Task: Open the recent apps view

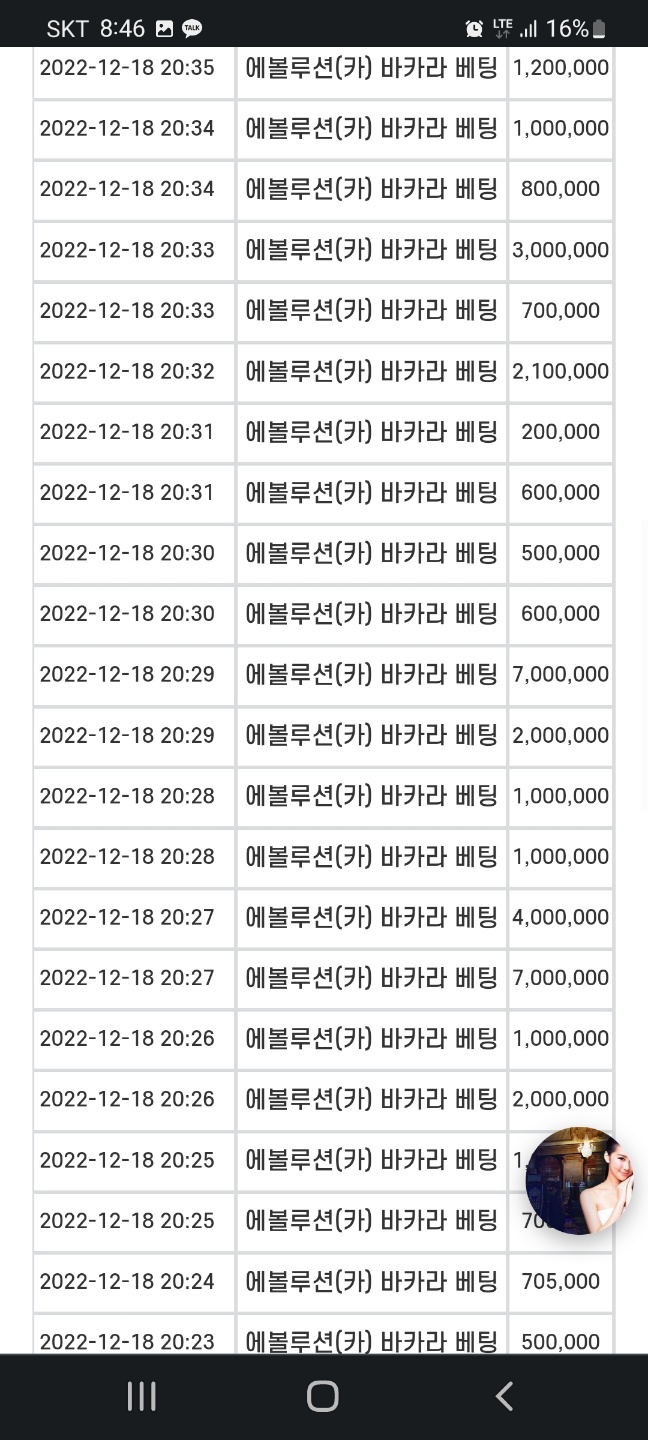Action: point(142,1396)
